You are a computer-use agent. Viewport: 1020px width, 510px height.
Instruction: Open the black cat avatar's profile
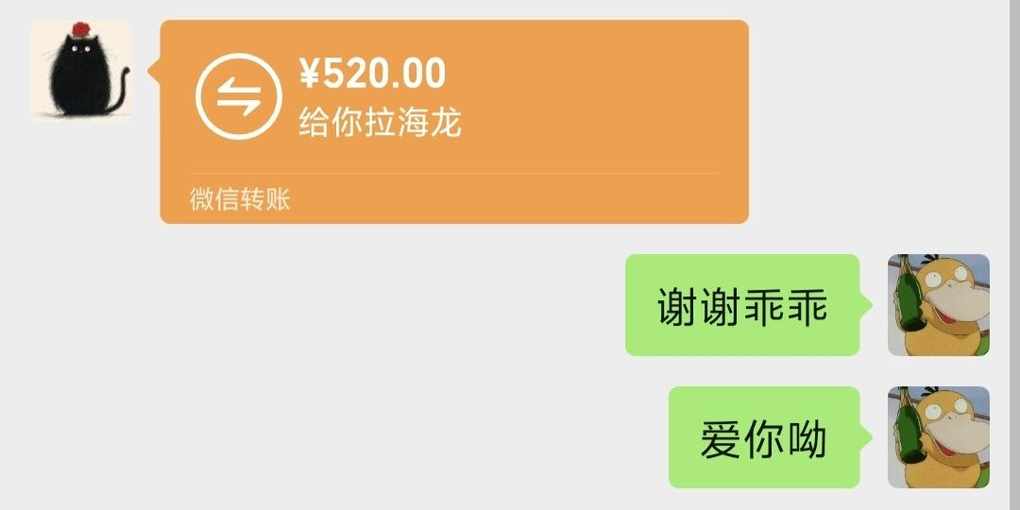click(81, 70)
